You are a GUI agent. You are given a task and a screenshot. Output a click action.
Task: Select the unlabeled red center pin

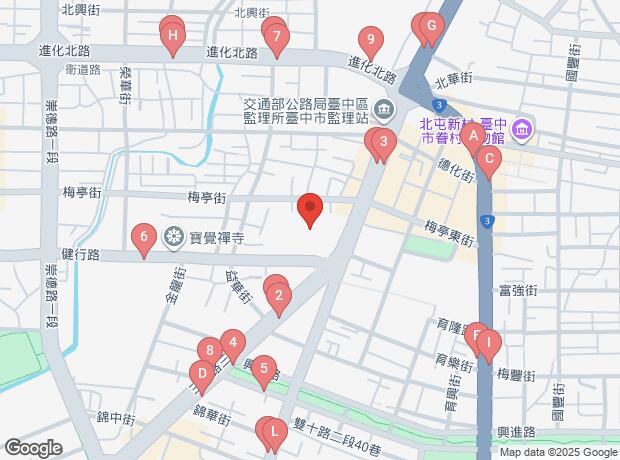click(x=310, y=209)
